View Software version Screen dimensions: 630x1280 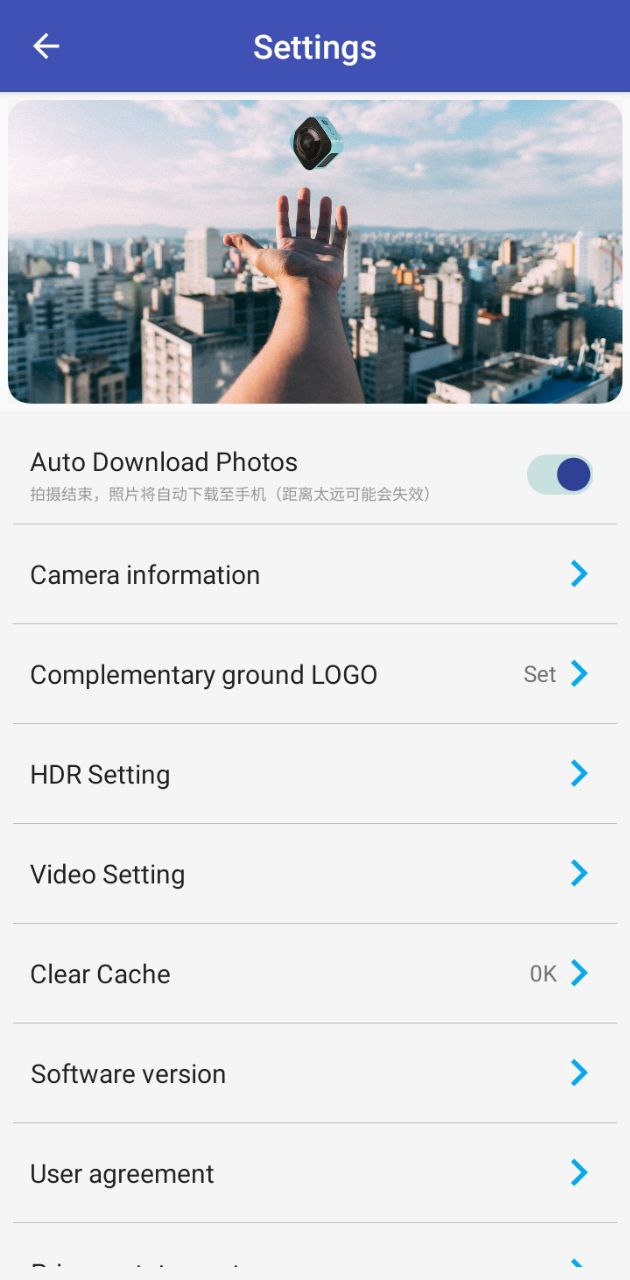point(314,1074)
